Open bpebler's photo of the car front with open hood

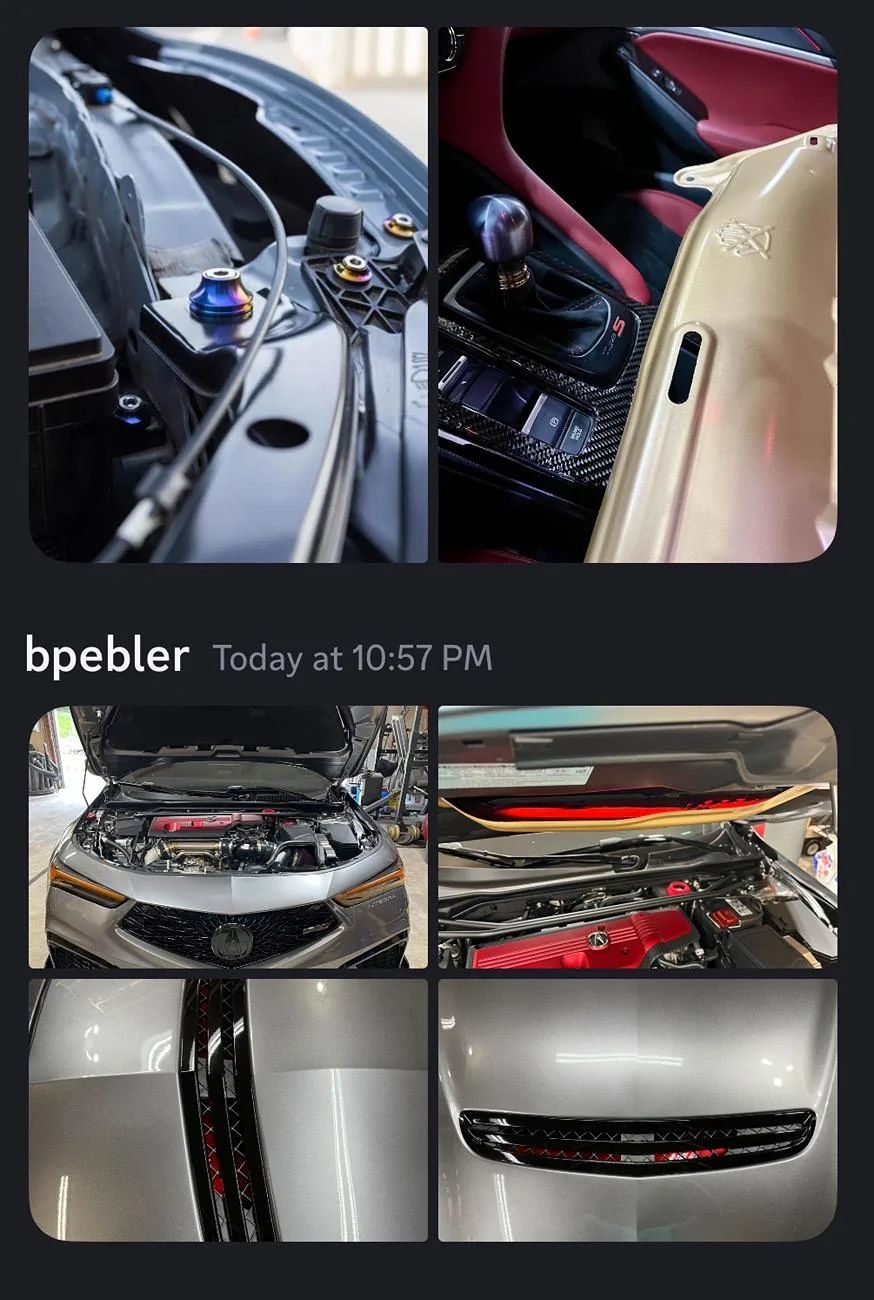(x=228, y=837)
